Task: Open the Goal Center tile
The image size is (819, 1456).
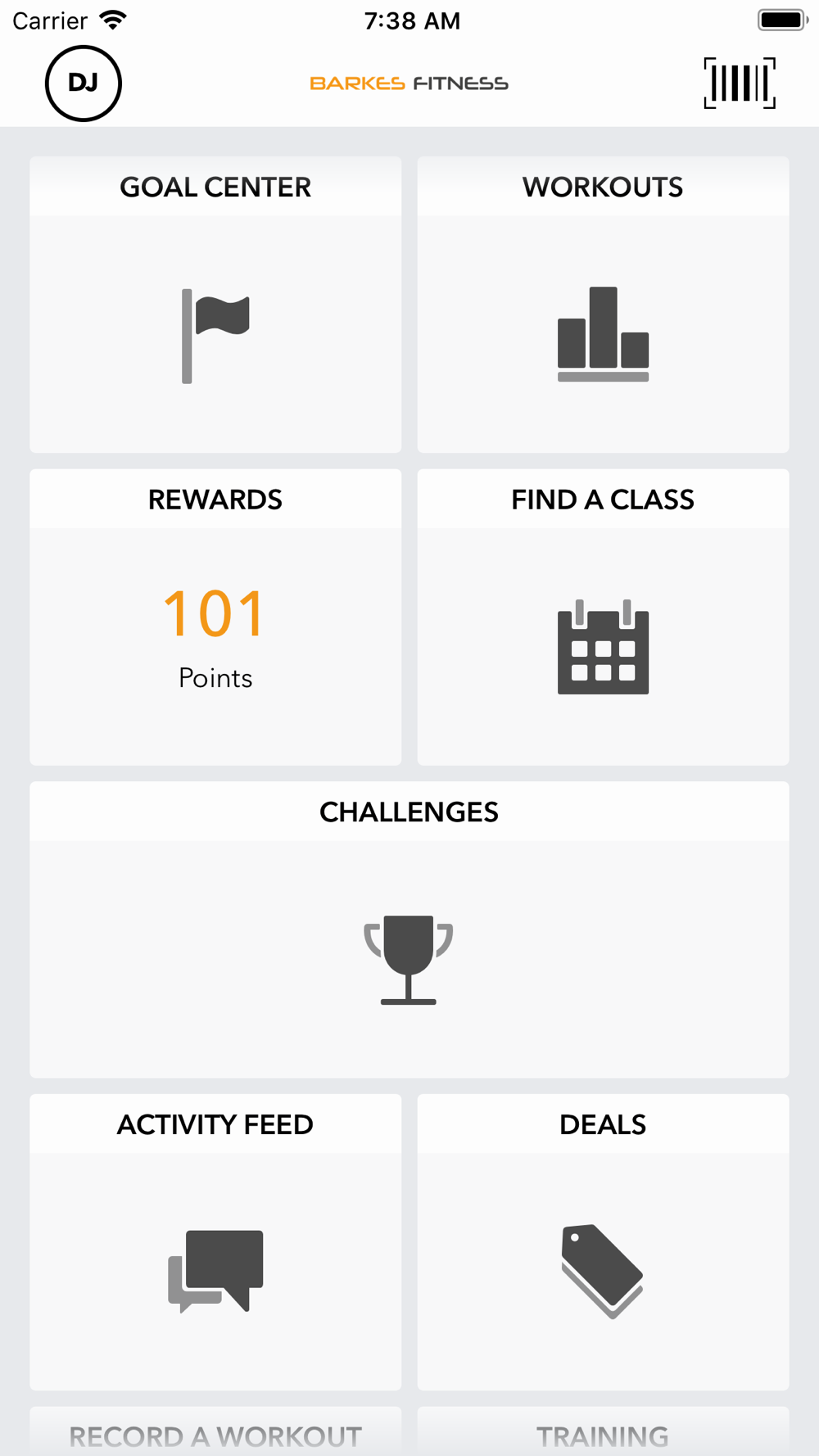Action: coord(215,305)
